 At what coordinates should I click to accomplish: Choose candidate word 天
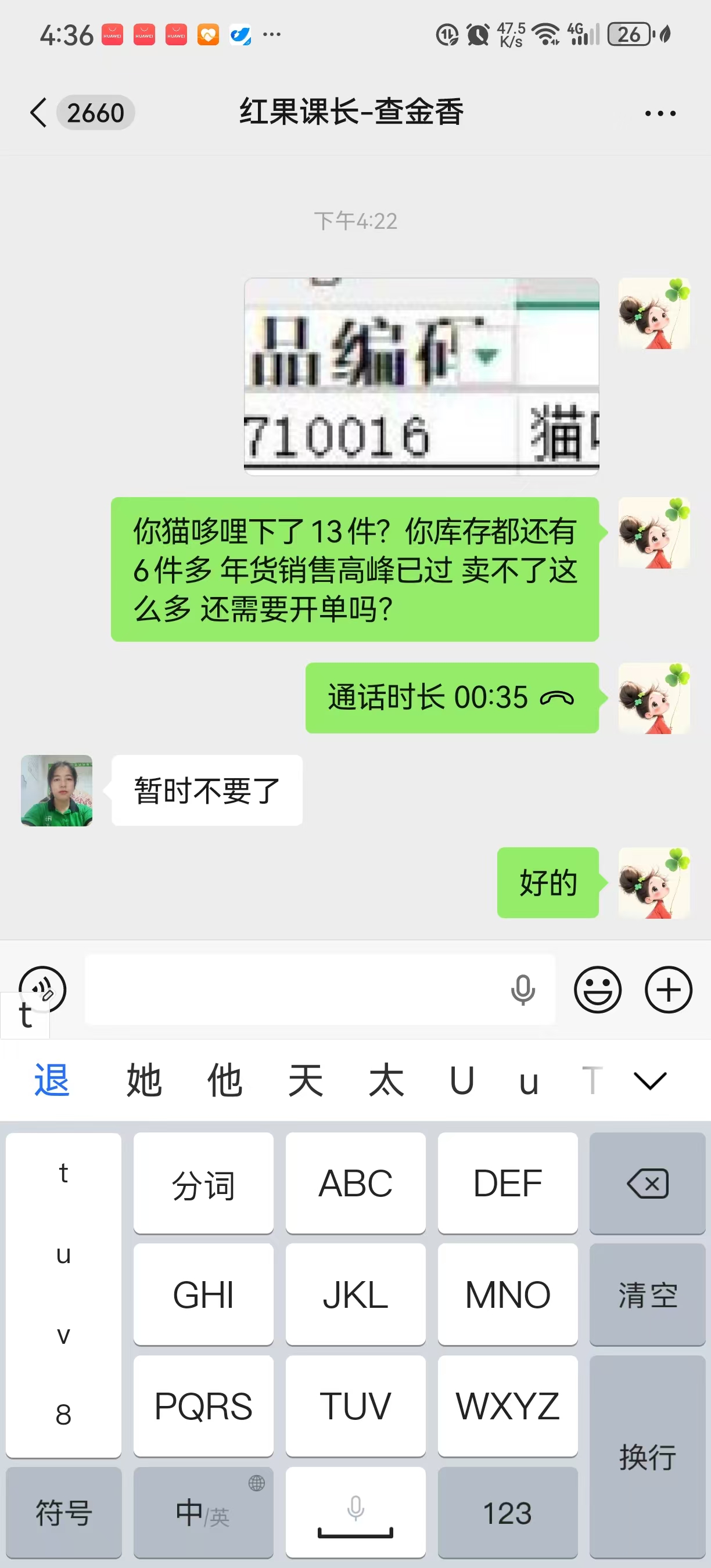pyautogui.click(x=305, y=1081)
